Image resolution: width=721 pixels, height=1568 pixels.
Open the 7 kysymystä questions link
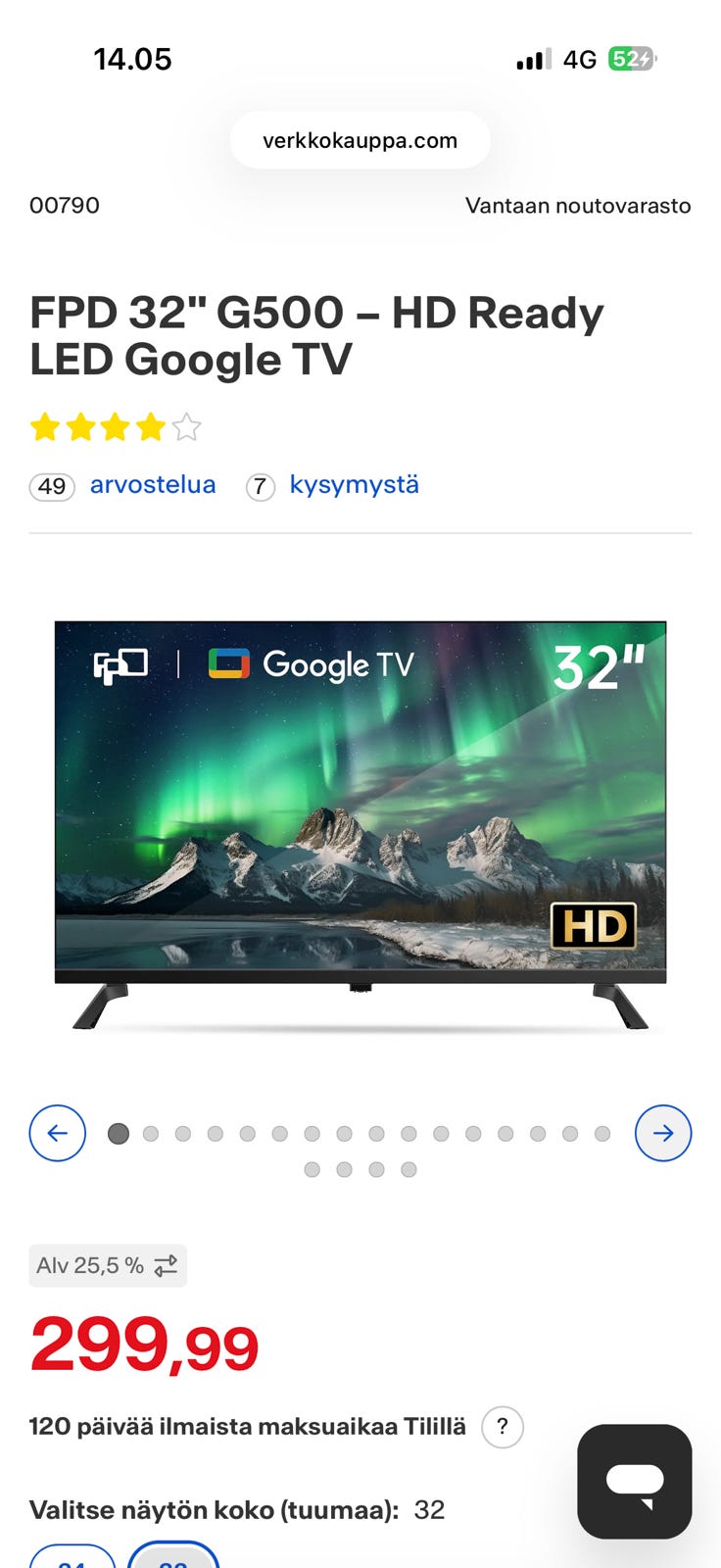click(353, 485)
